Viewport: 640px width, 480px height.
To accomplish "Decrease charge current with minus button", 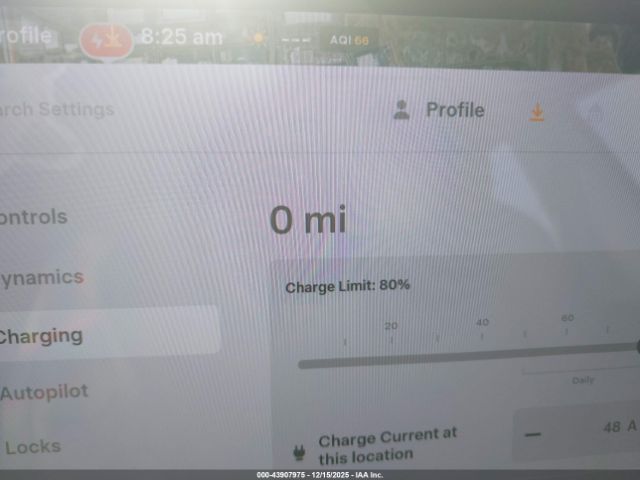I will [x=533, y=432].
